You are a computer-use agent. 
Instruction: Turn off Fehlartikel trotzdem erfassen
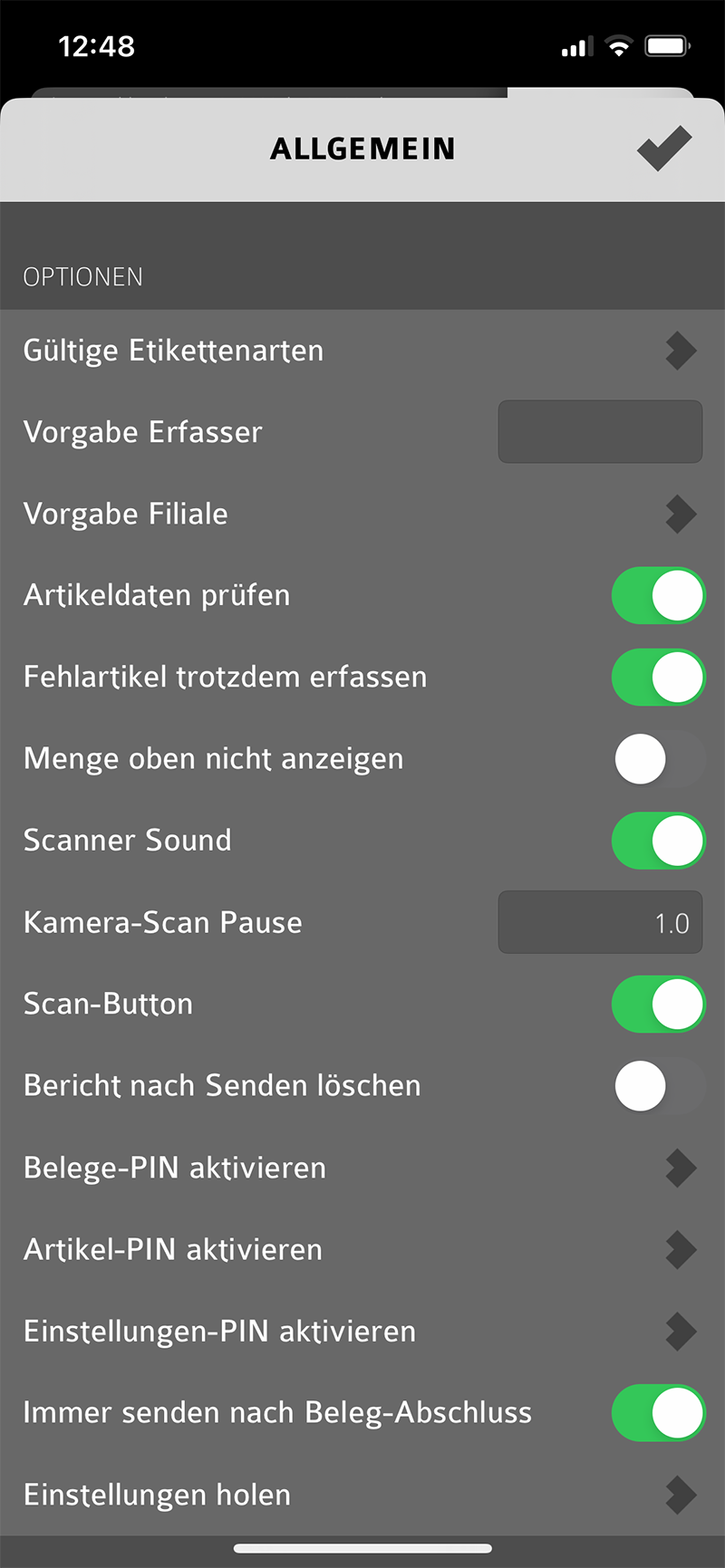[658, 677]
